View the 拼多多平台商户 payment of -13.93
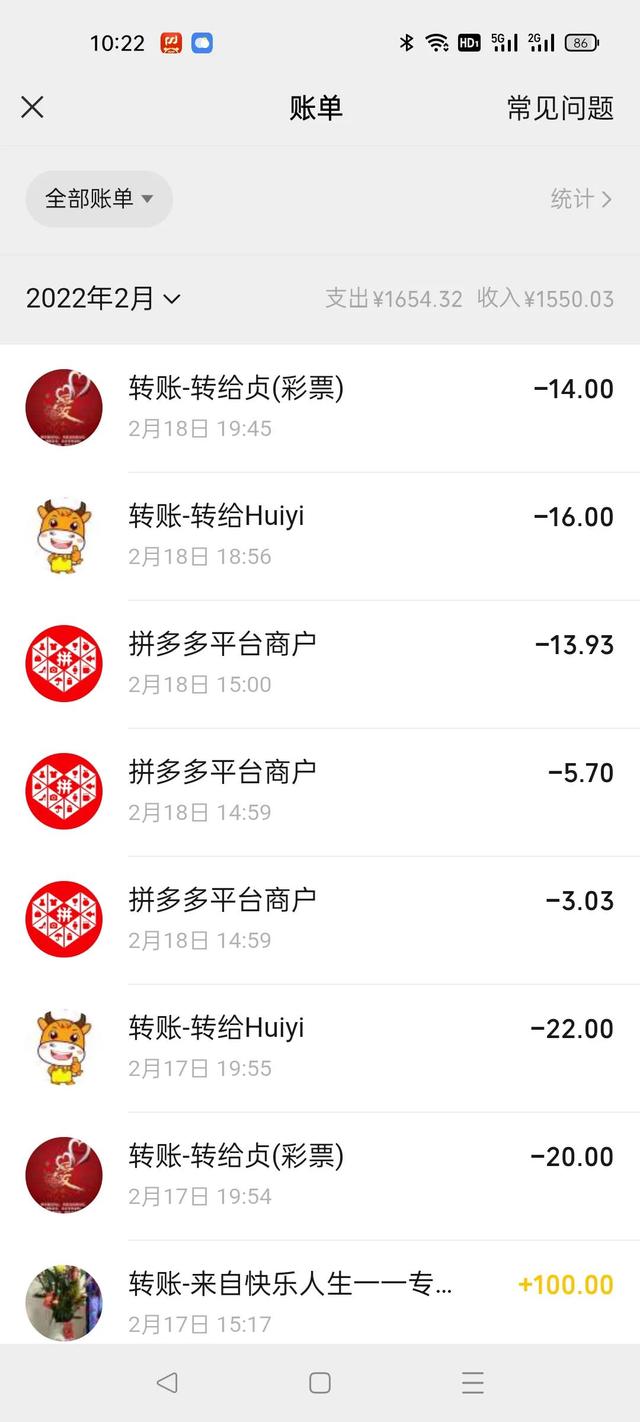The height and width of the screenshot is (1422, 640). click(x=320, y=664)
